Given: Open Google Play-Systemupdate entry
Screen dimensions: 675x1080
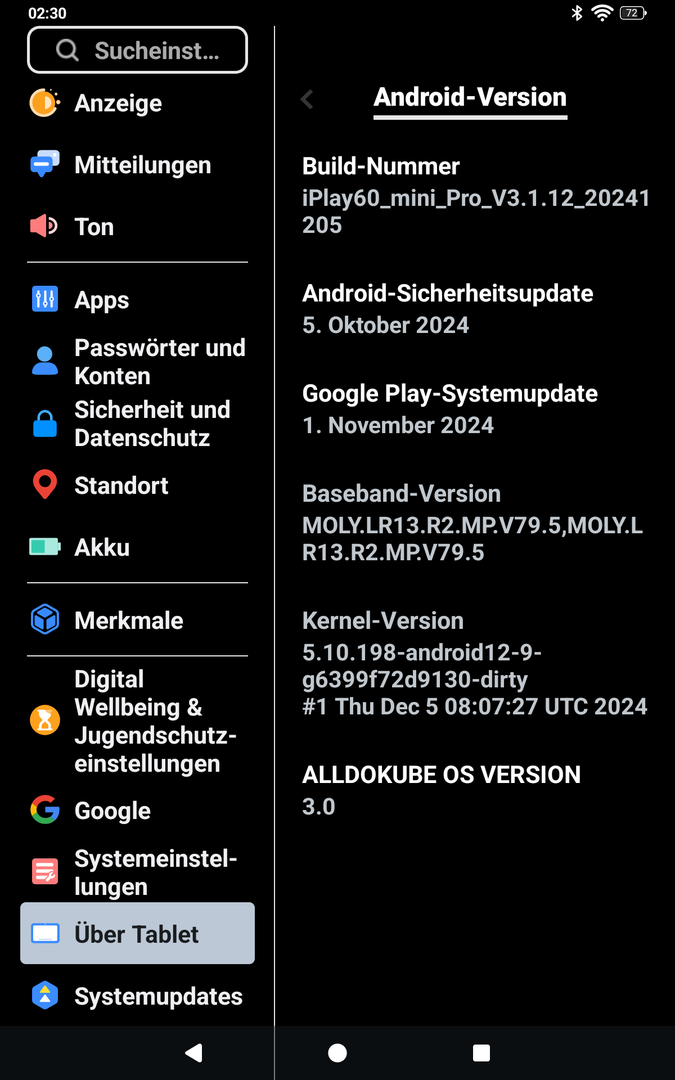Looking at the screenshot, I should pos(450,408).
